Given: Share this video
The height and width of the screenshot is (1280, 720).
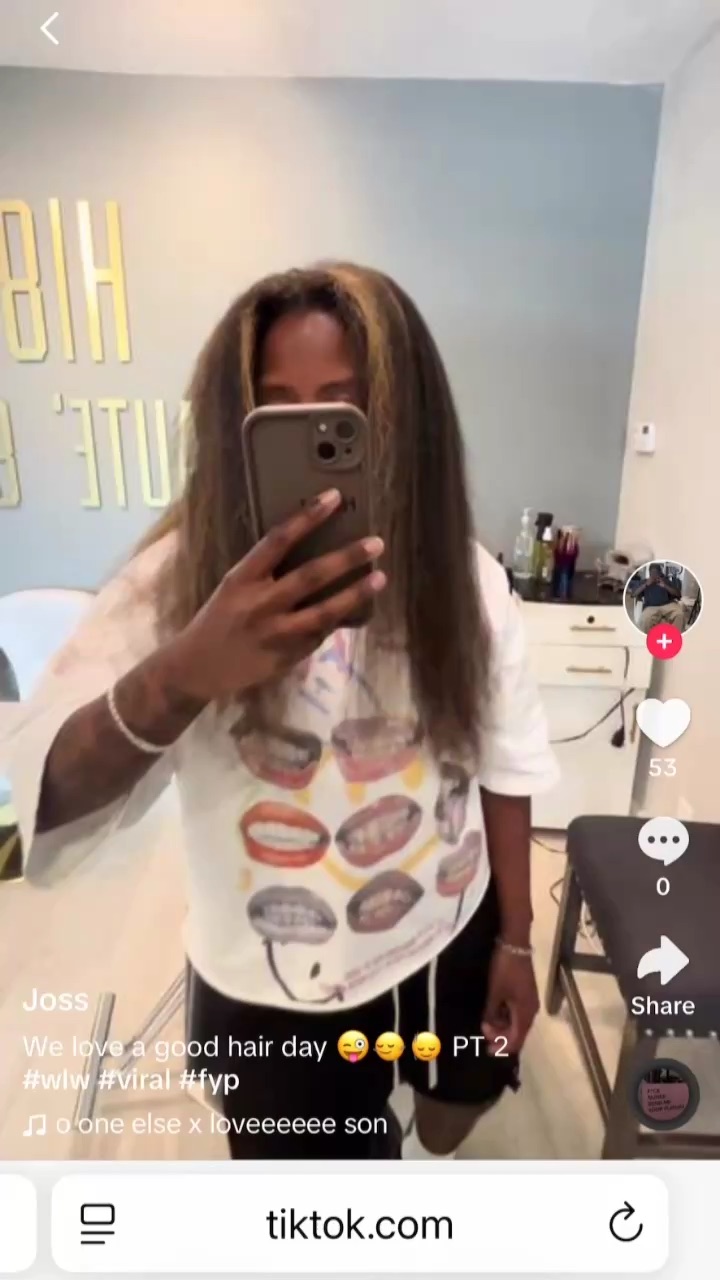Looking at the screenshot, I should 662,965.
